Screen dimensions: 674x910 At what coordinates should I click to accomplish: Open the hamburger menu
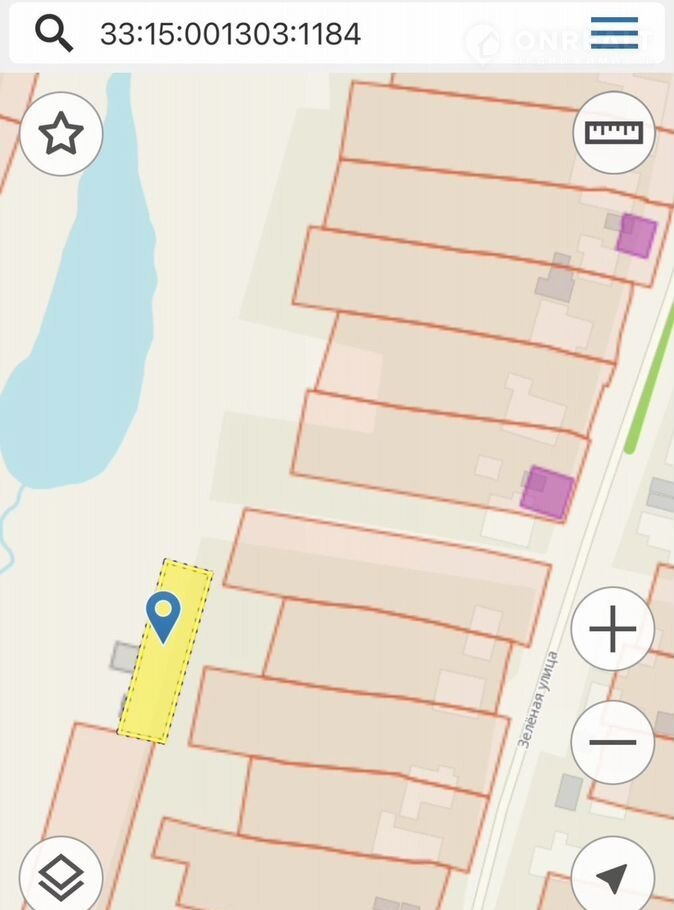(x=614, y=33)
